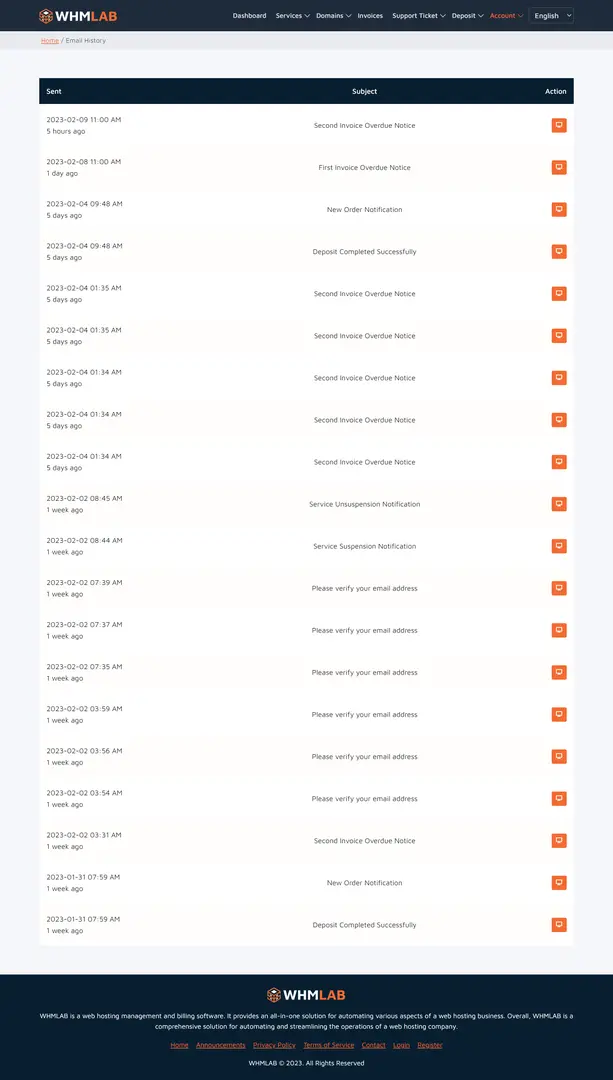Open the footer Register link
Image resolution: width=613 pixels, height=1080 pixels.
click(x=430, y=1045)
